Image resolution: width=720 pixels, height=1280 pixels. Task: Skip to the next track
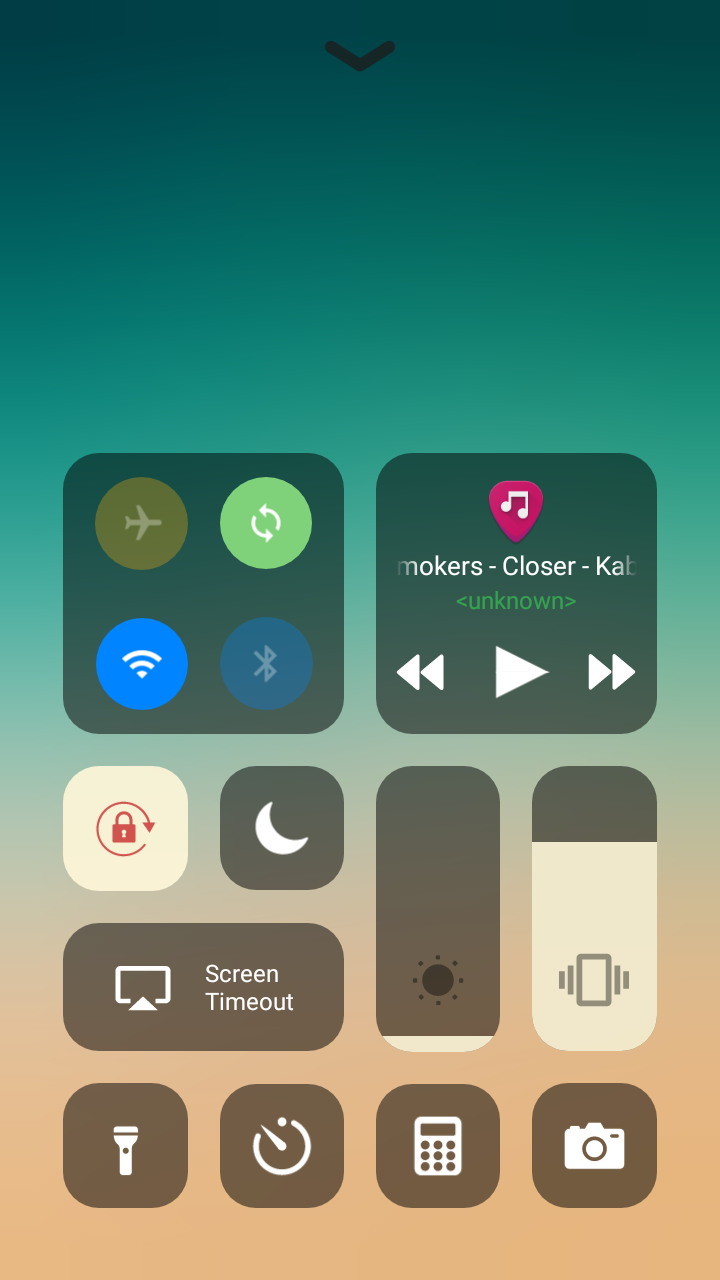coord(611,672)
